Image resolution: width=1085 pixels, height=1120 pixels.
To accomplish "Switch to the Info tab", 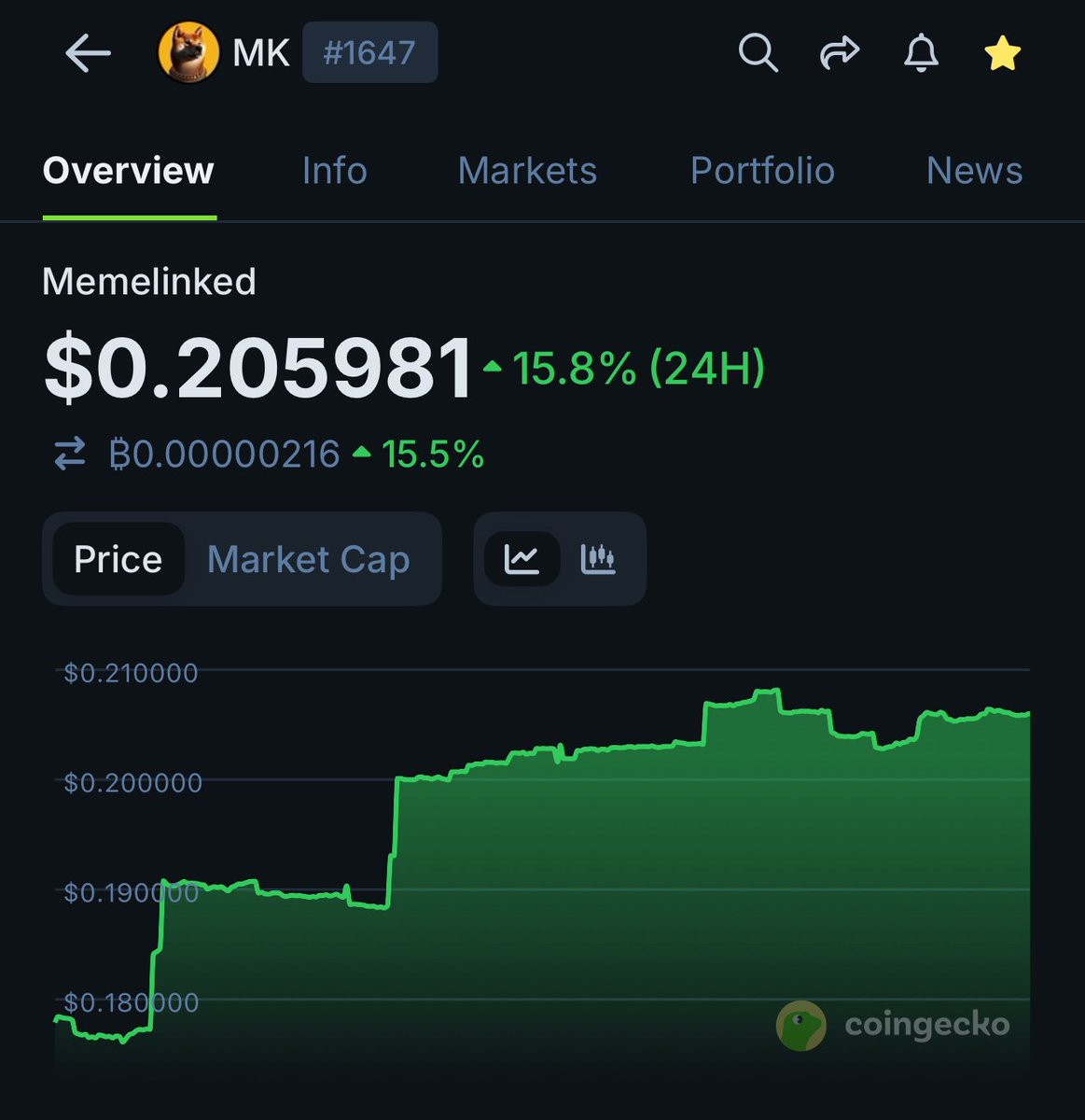I will pyautogui.click(x=334, y=171).
